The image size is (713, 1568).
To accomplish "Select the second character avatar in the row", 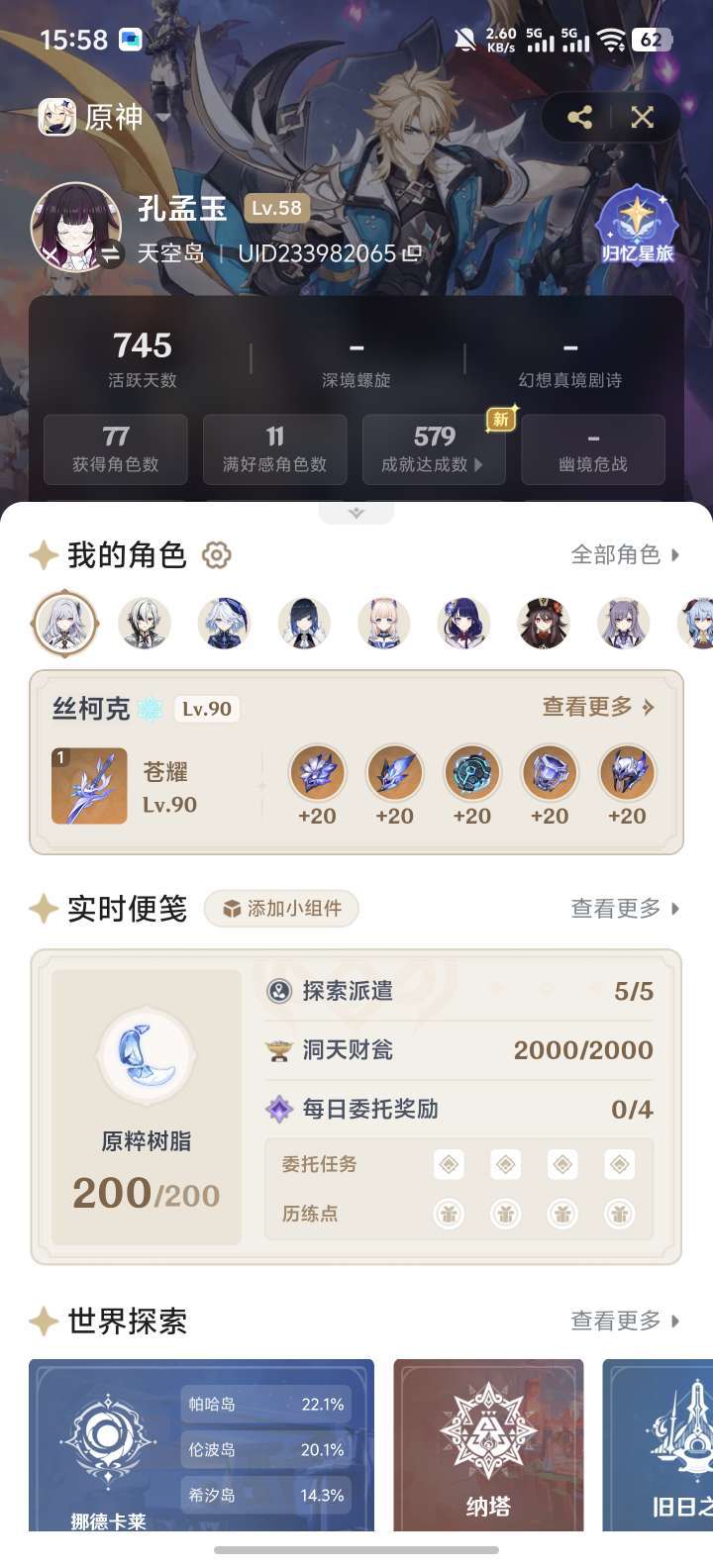I will click(145, 624).
